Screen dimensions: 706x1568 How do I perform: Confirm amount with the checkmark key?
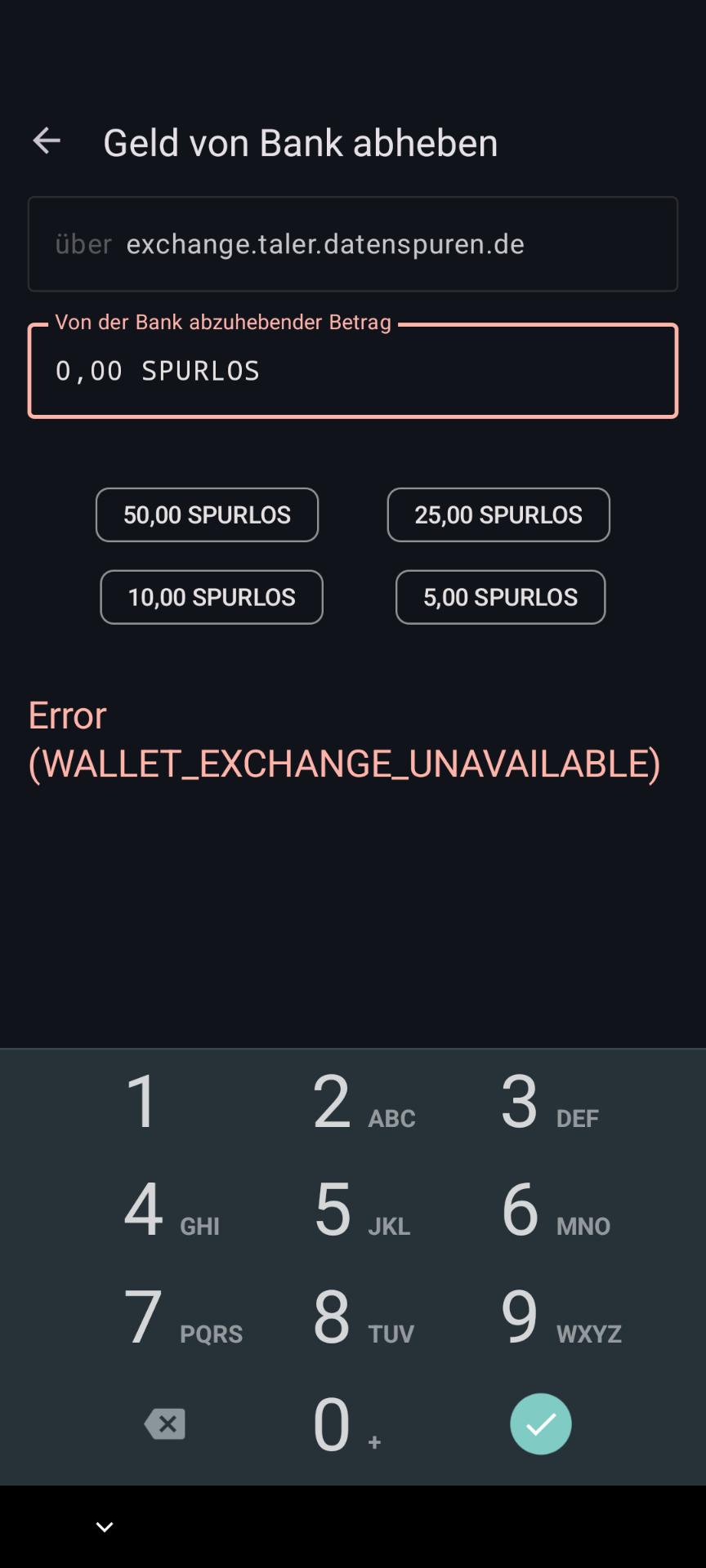(x=540, y=1424)
